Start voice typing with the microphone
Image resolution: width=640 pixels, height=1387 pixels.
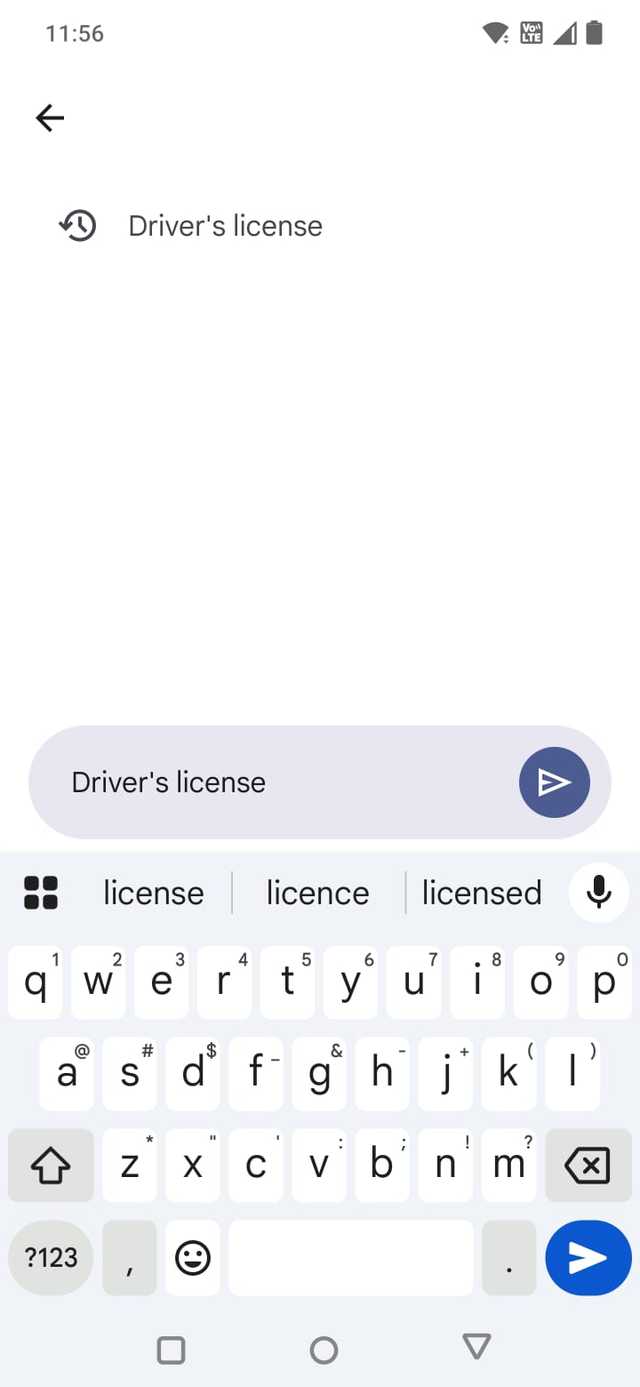(598, 891)
